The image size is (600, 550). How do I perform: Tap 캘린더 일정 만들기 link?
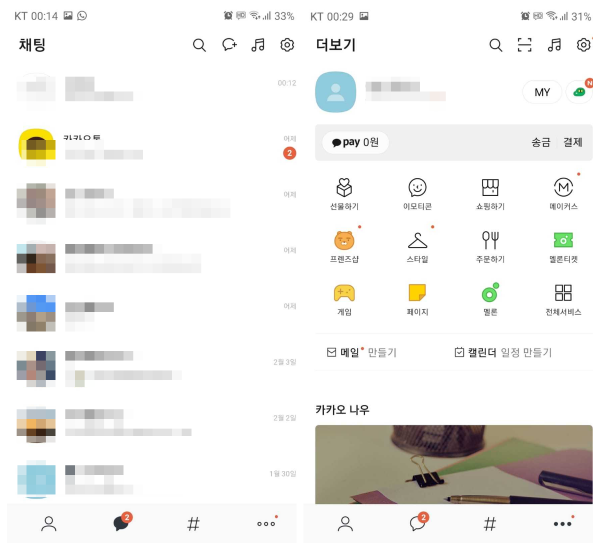pyautogui.click(x=502, y=352)
